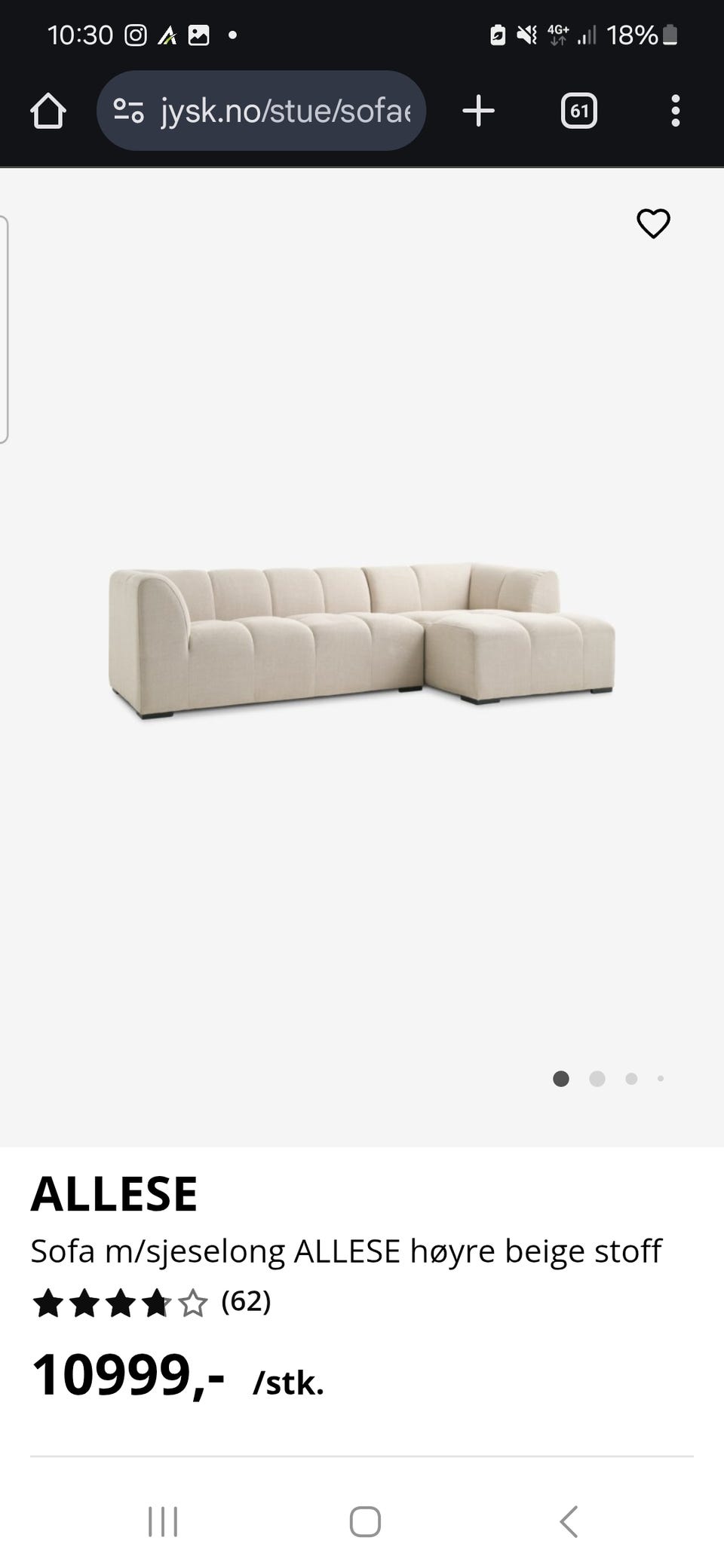The height and width of the screenshot is (1568, 724).
Task: Open the recent apps overview
Action: tap(163, 1521)
